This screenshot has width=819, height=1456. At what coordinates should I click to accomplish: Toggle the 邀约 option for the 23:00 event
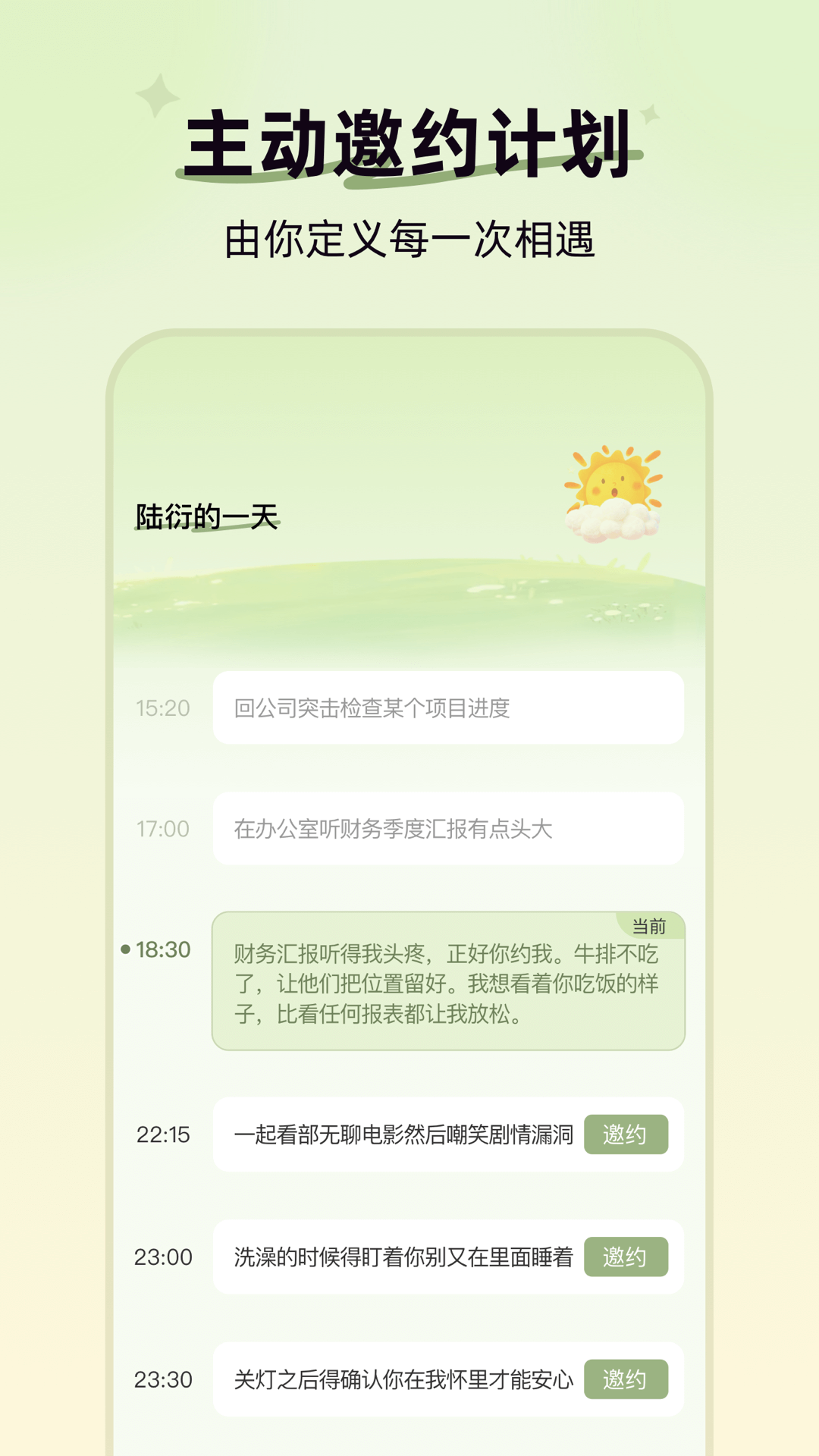pyautogui.click(x=627, y=1257)
